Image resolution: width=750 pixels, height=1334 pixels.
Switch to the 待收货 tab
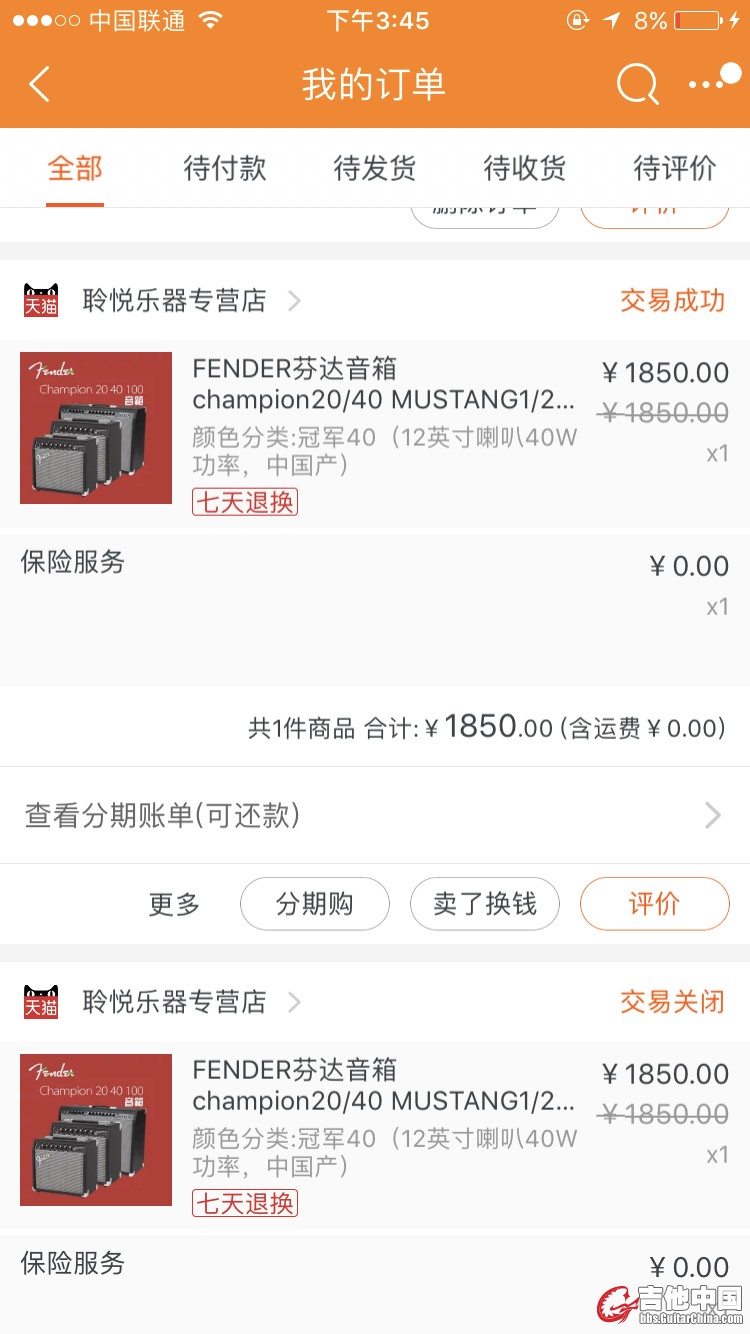click(x=525, y=168)
